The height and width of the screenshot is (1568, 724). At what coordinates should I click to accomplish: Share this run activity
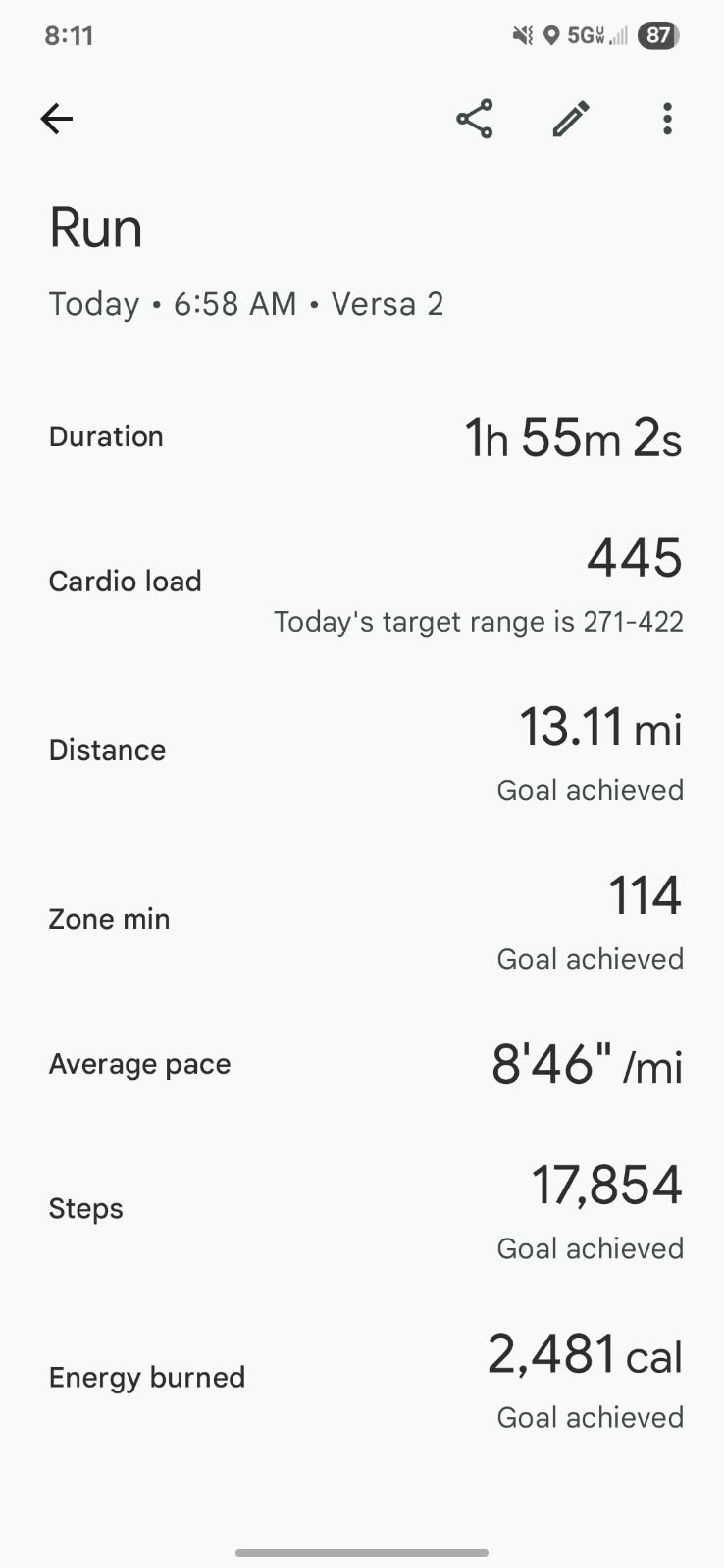click(474, 119)
